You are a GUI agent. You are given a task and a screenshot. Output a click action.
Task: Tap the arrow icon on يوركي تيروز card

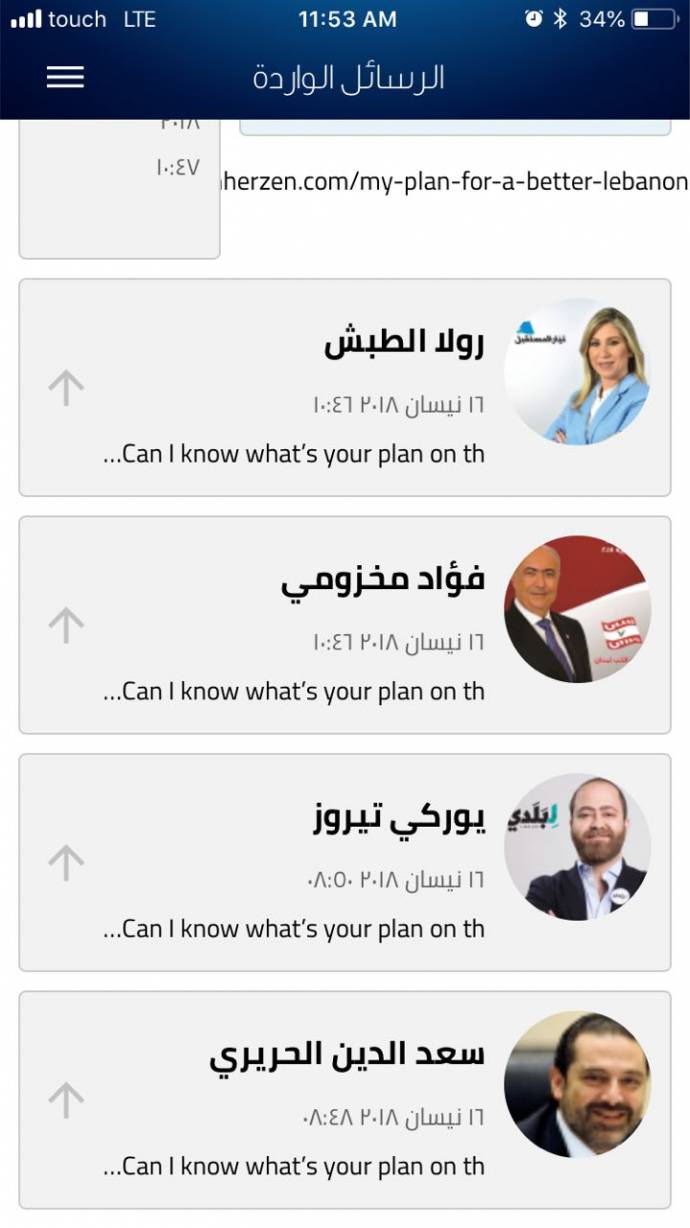point(66,863)
